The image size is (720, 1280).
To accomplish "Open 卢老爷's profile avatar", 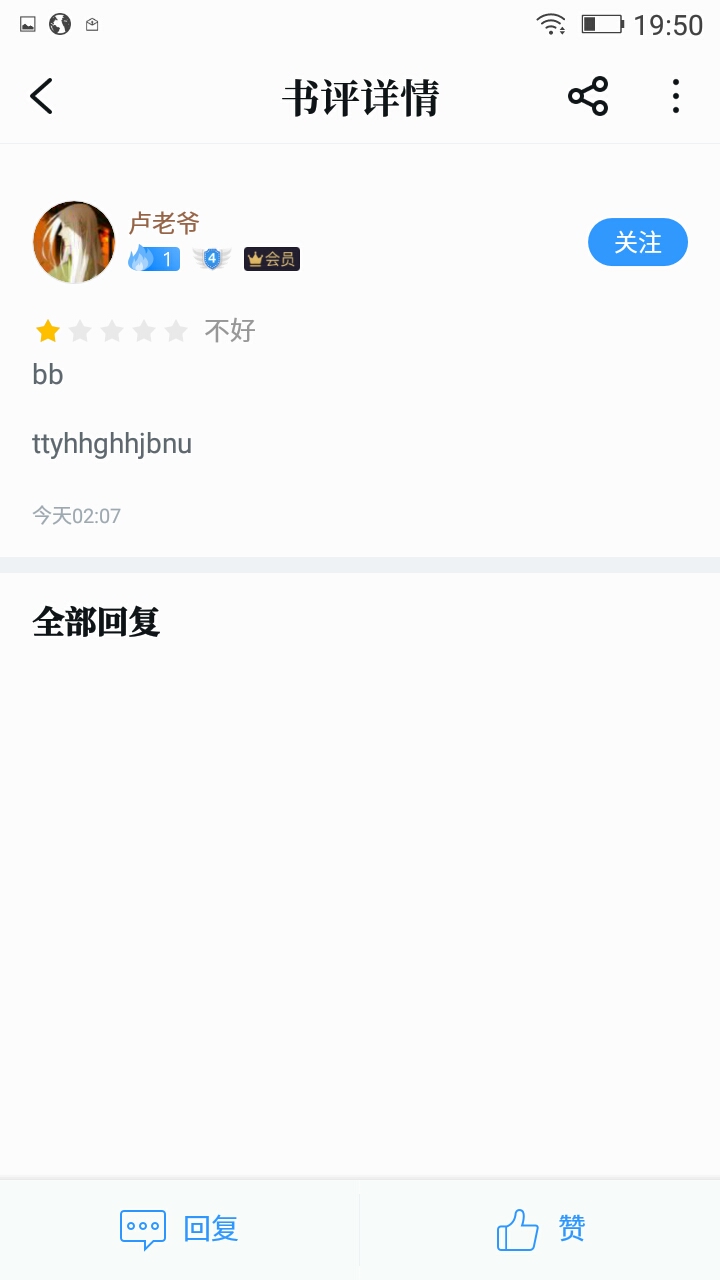I will tap(74, 242).
